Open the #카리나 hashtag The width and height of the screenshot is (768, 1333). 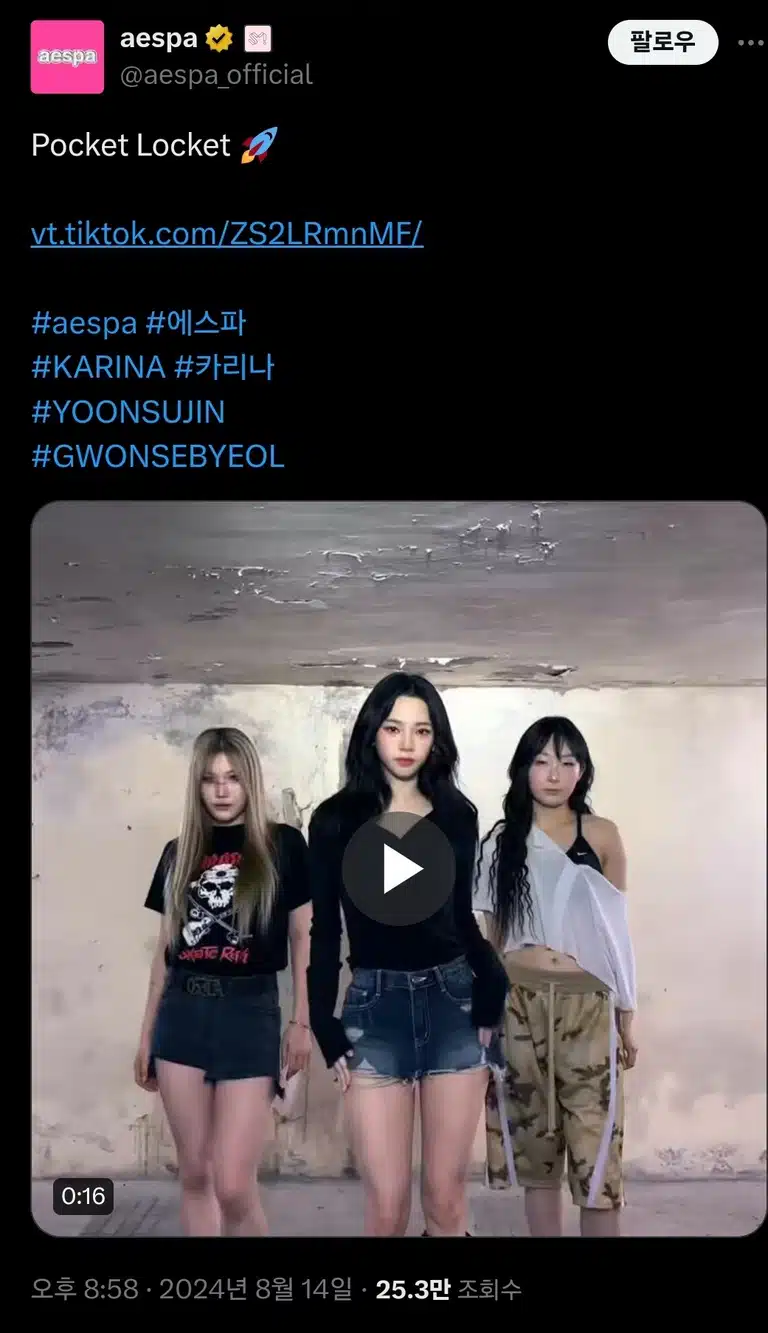click(x=224, y=367)
